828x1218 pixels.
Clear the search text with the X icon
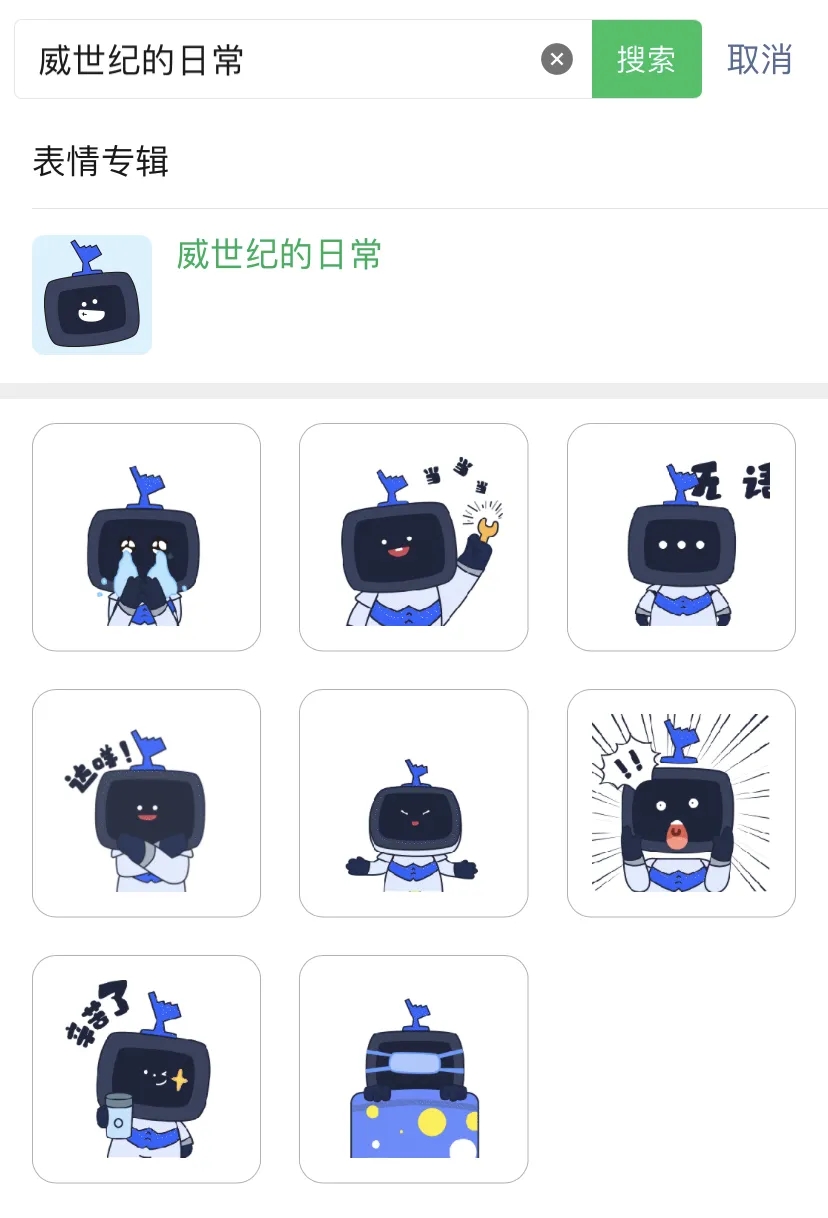pos(557,60)
